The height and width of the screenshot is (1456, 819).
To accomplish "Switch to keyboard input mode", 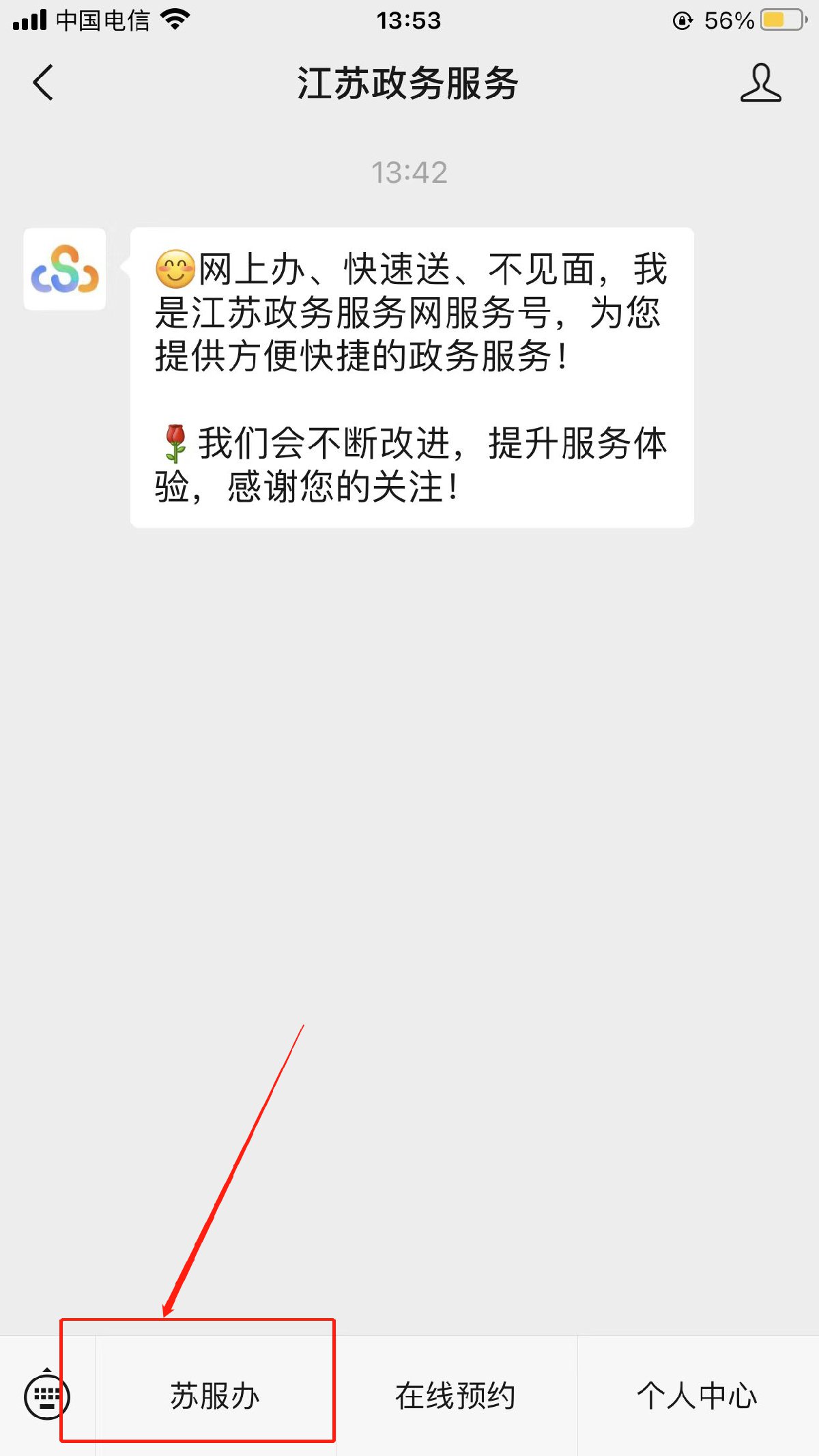I will click(x=46, y=1395).
